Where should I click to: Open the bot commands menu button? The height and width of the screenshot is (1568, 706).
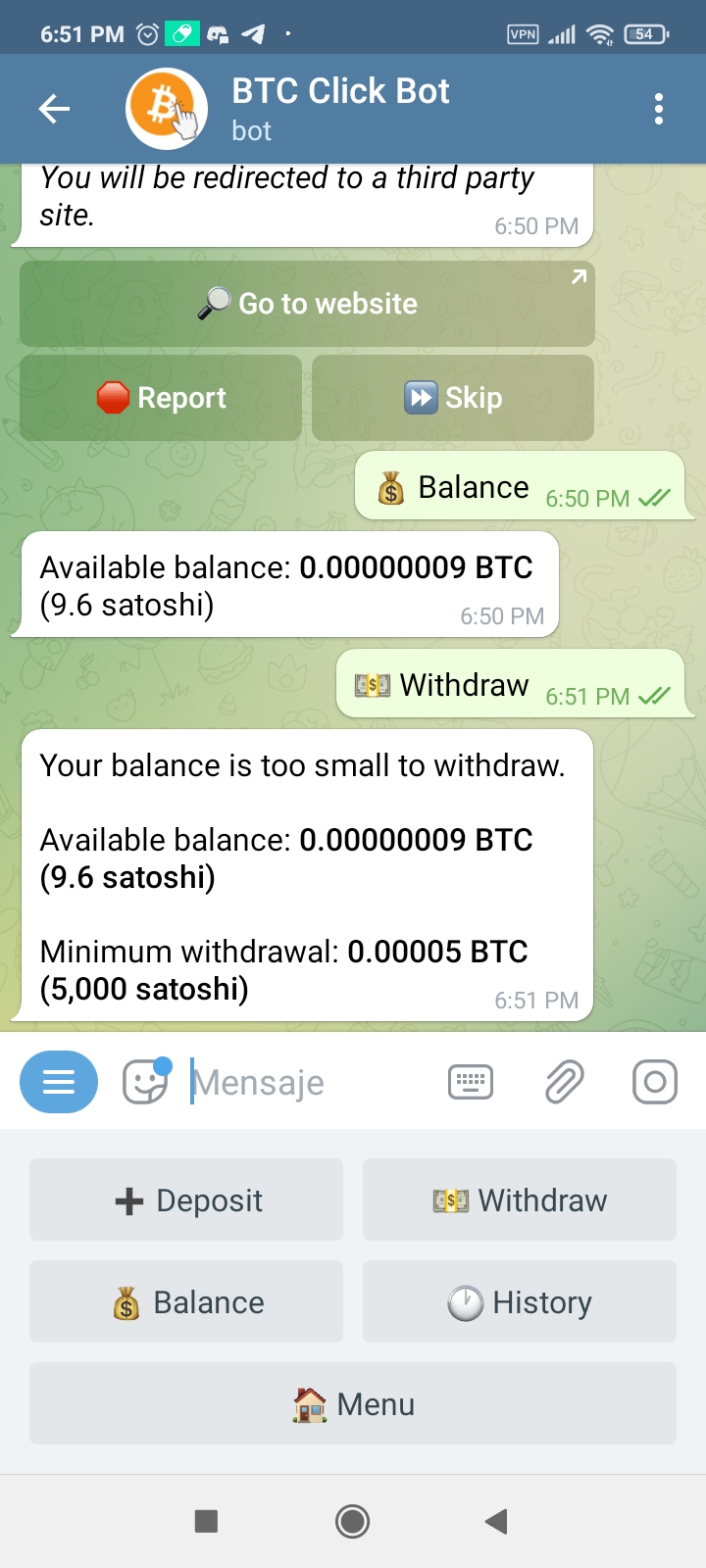[x=59, y=1082]
